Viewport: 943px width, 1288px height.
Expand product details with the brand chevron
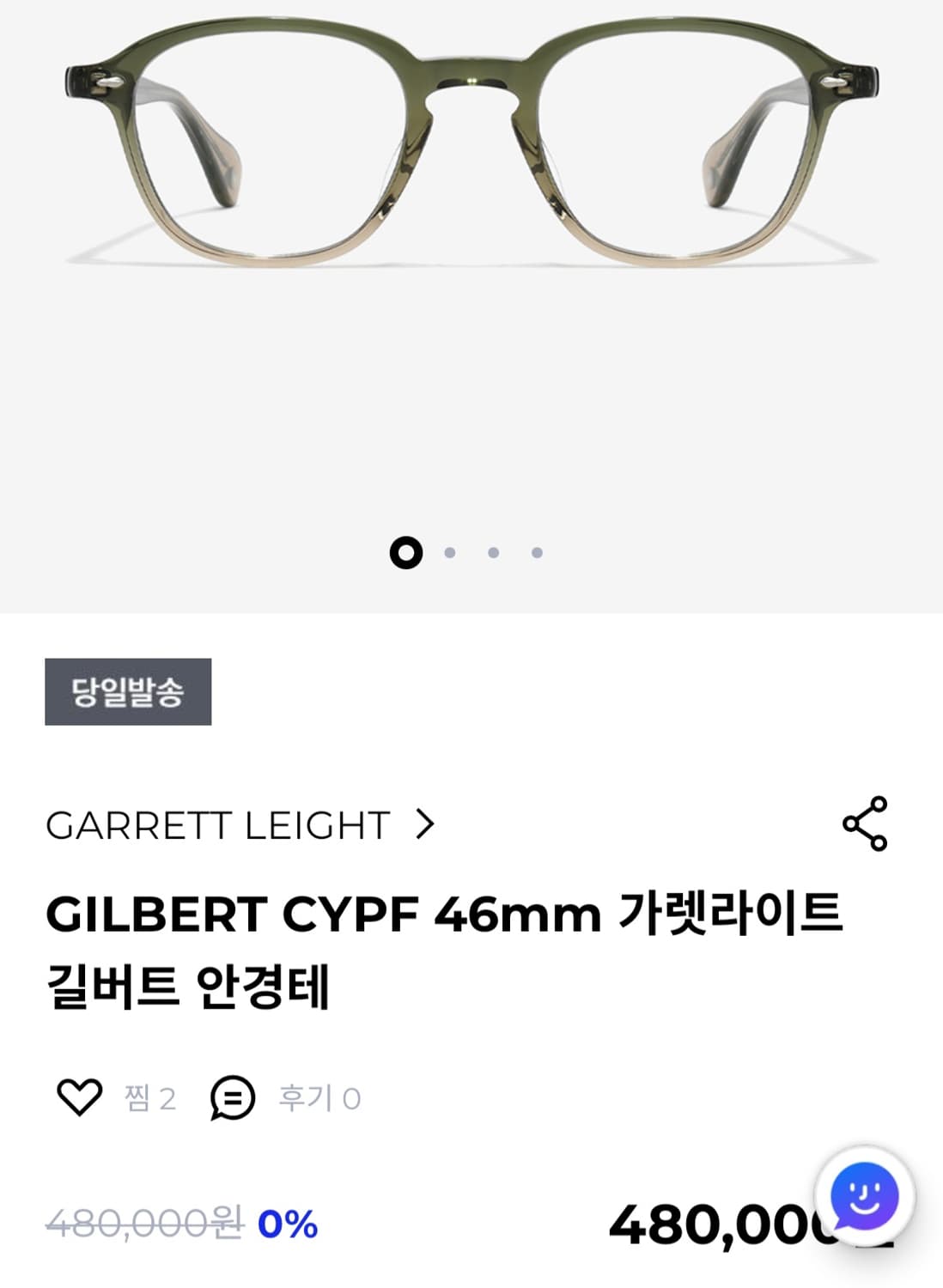(424, 827)
